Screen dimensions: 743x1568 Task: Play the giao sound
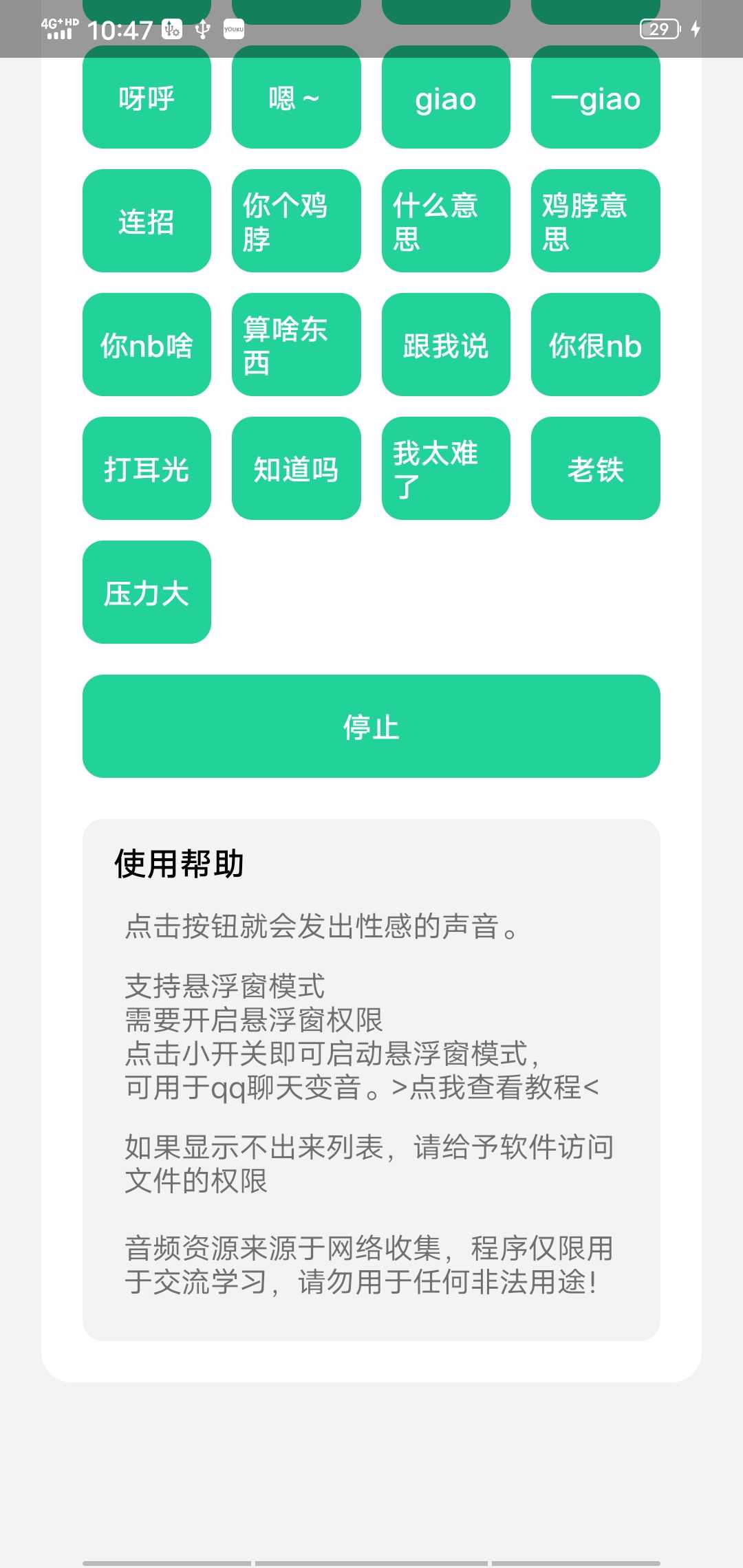446,98
